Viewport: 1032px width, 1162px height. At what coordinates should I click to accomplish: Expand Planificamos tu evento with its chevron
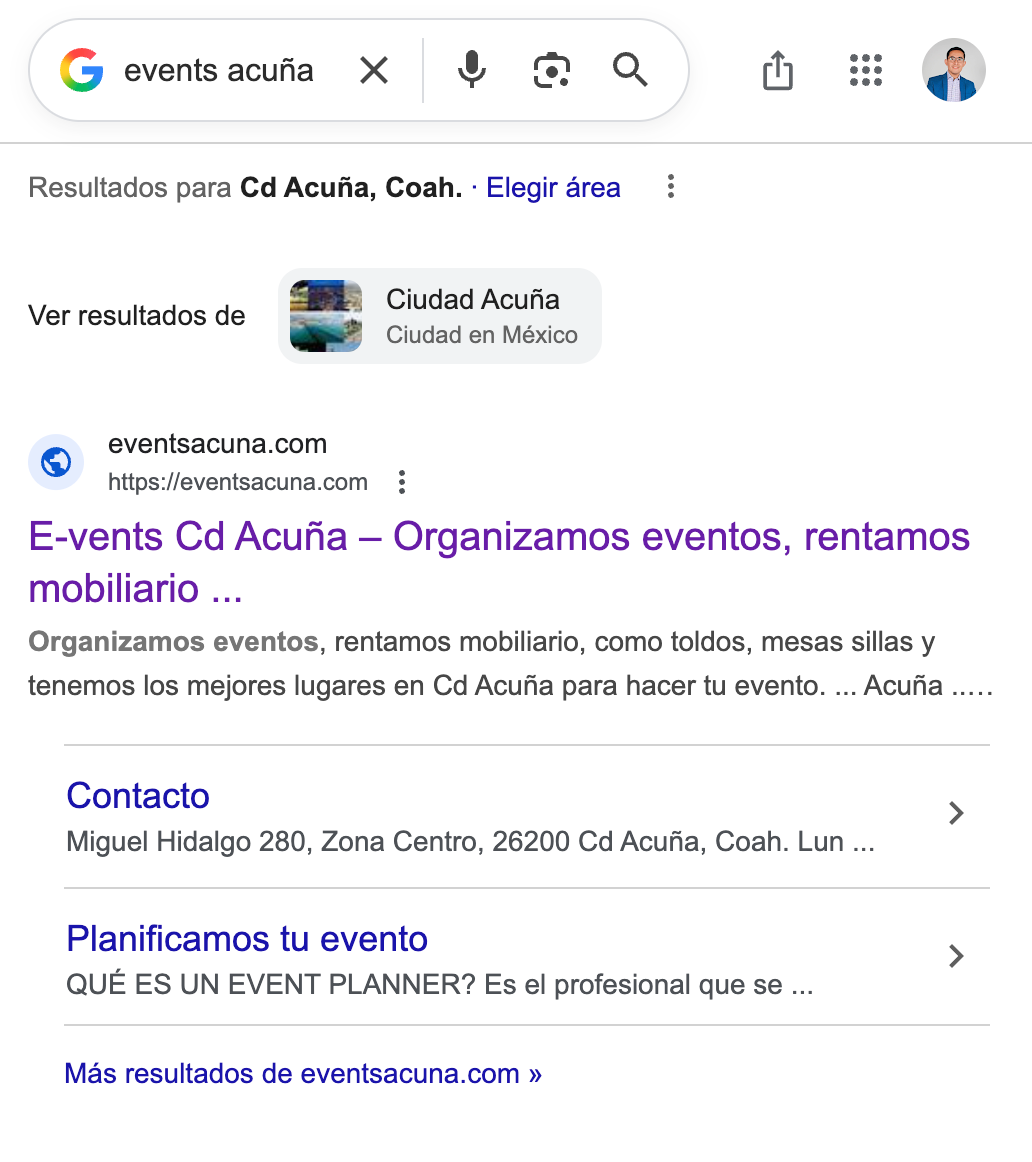click(955, 956)
